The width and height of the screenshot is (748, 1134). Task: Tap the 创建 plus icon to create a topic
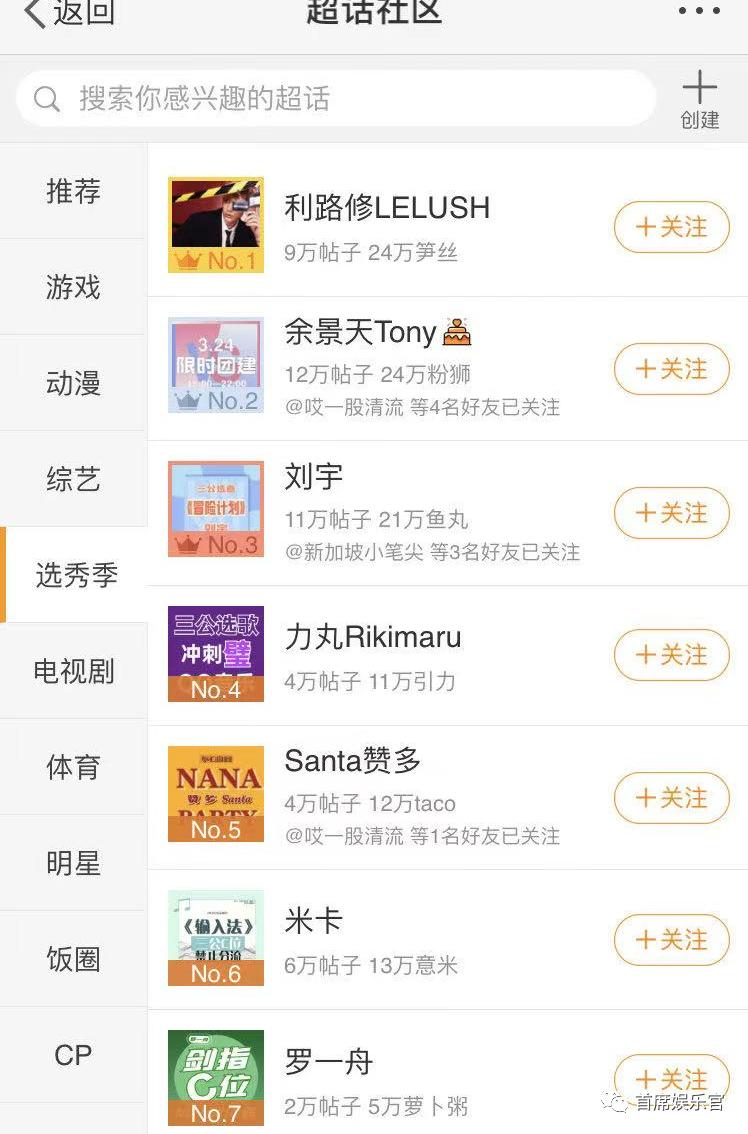pos(700,88)
